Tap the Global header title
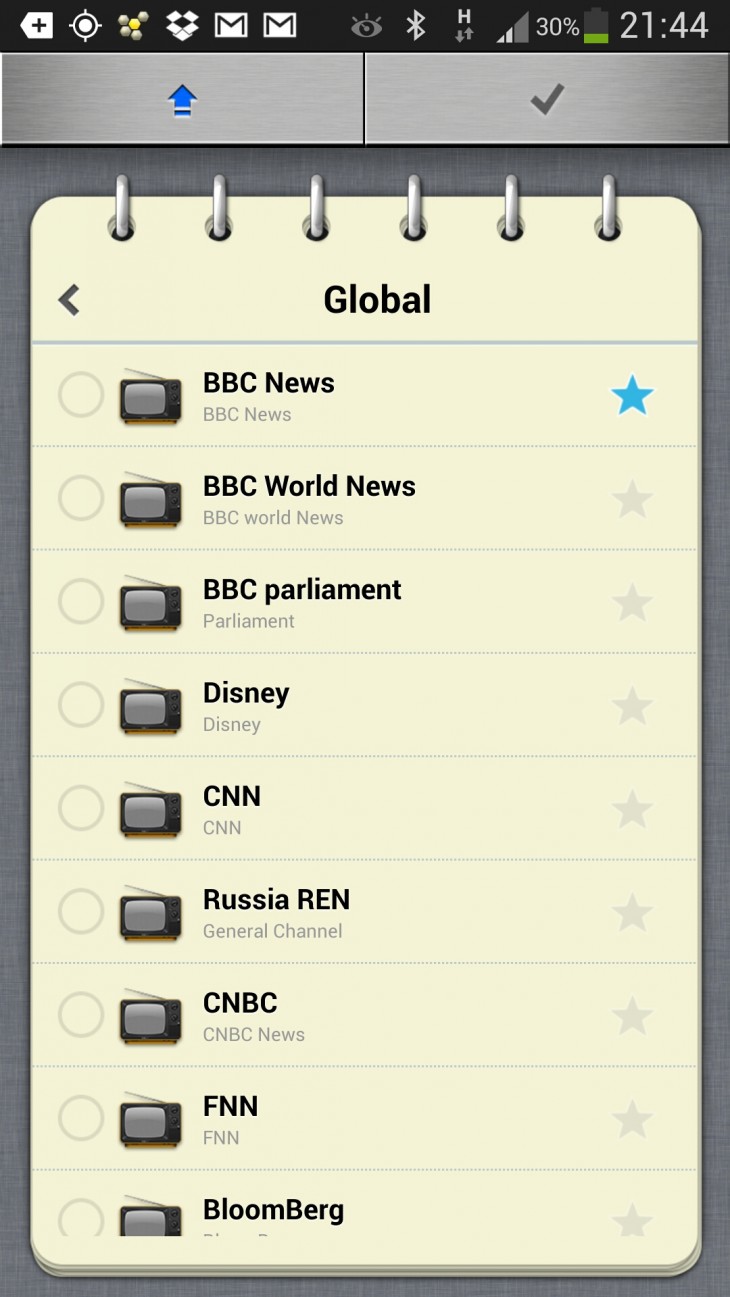730x1297 pixels. 377,299
